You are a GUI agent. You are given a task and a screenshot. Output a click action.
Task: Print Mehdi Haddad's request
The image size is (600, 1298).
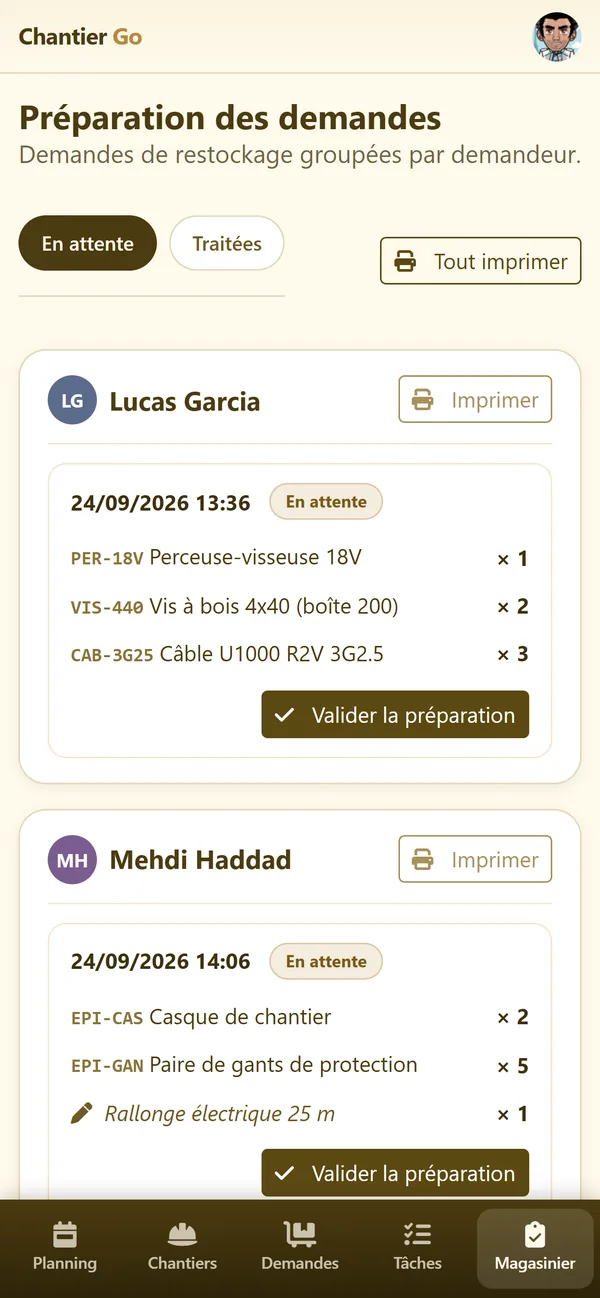tap(475, 860)
